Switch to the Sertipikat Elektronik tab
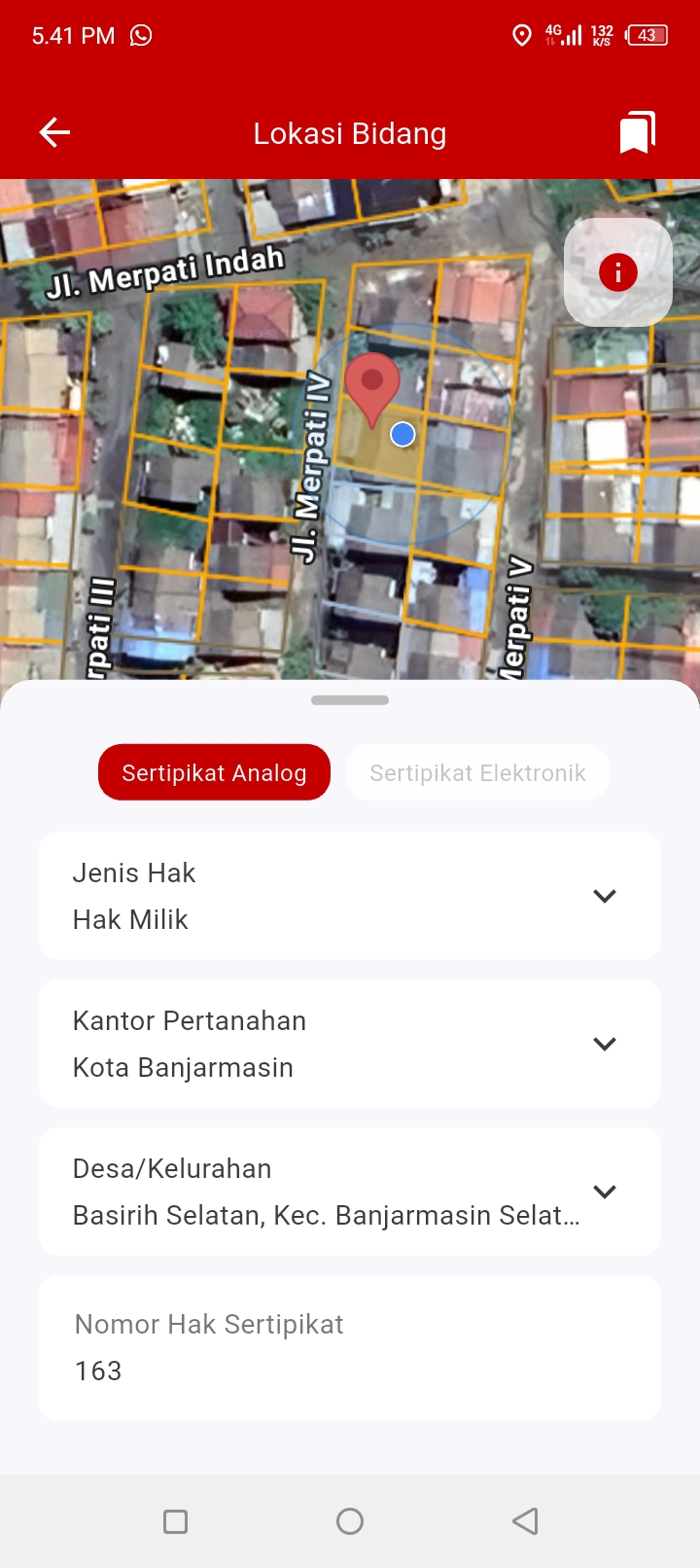Viewport: 700px width, 1568px height. point(477,772)
